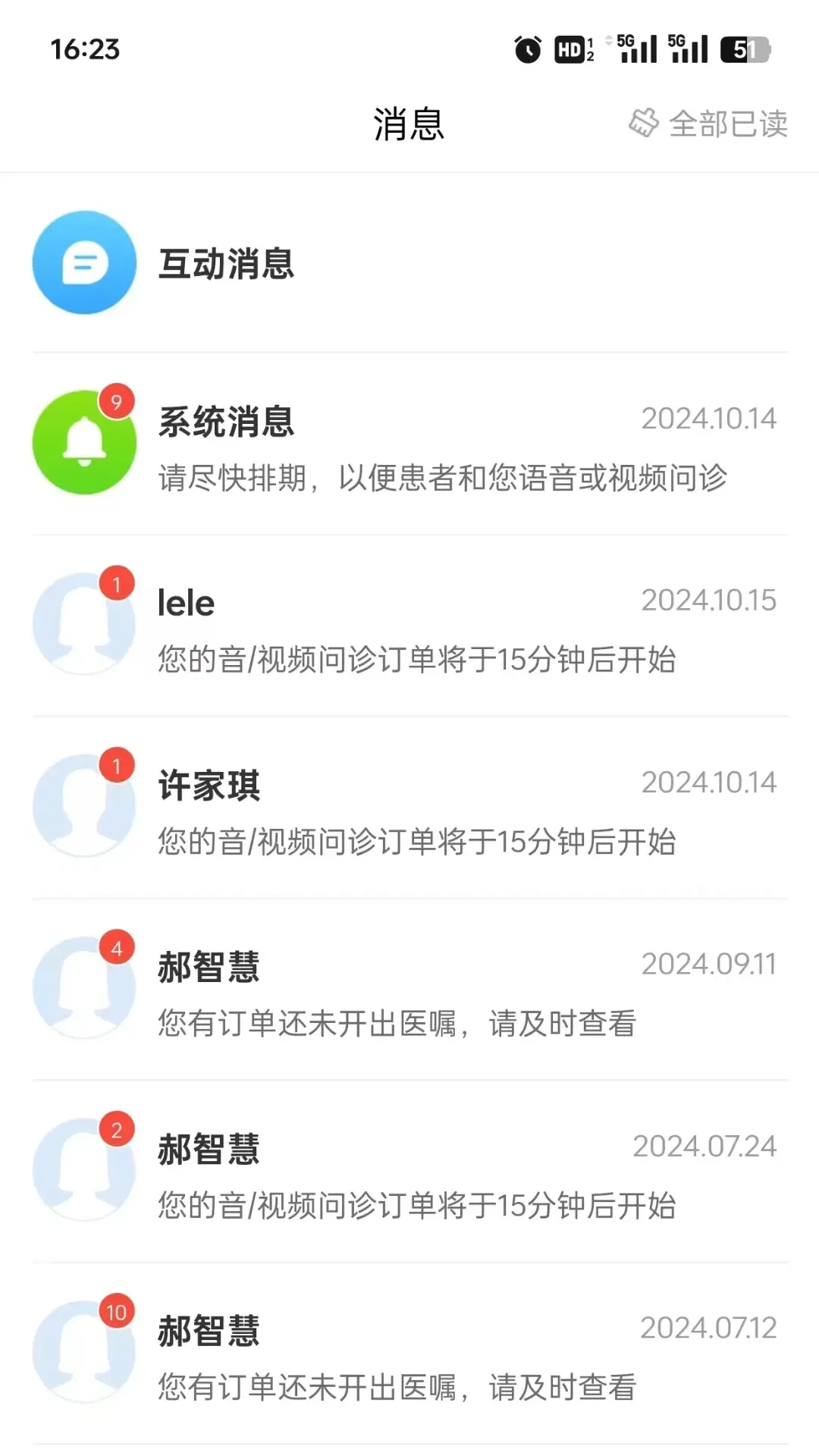Tap the date 2024.10.15 next to lele
Image resolution: width=819 pixels, height=1456 pixels.
pyautogui.click(x=708, y=601)
